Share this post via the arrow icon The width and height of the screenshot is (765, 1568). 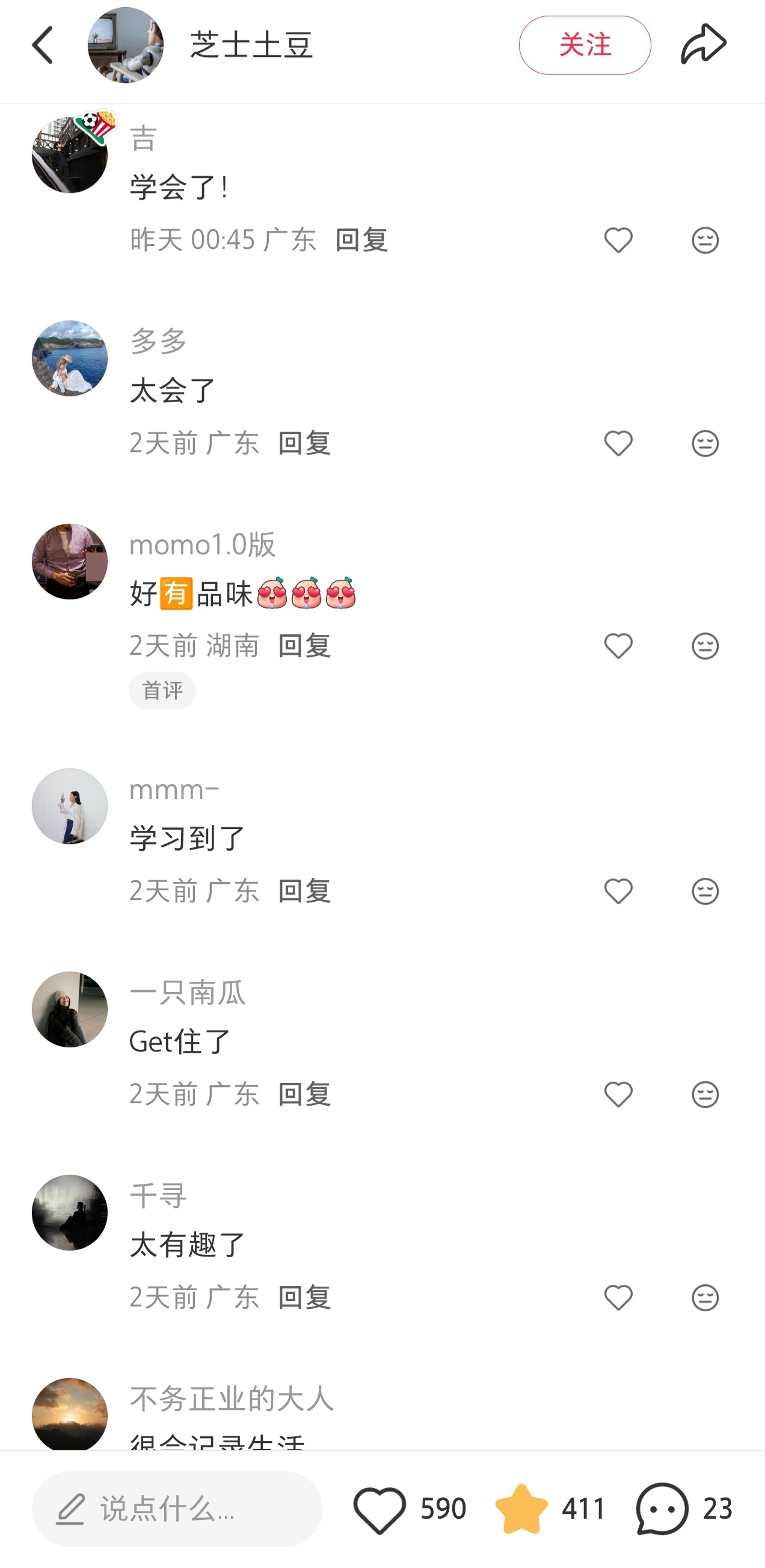(704, 44)
